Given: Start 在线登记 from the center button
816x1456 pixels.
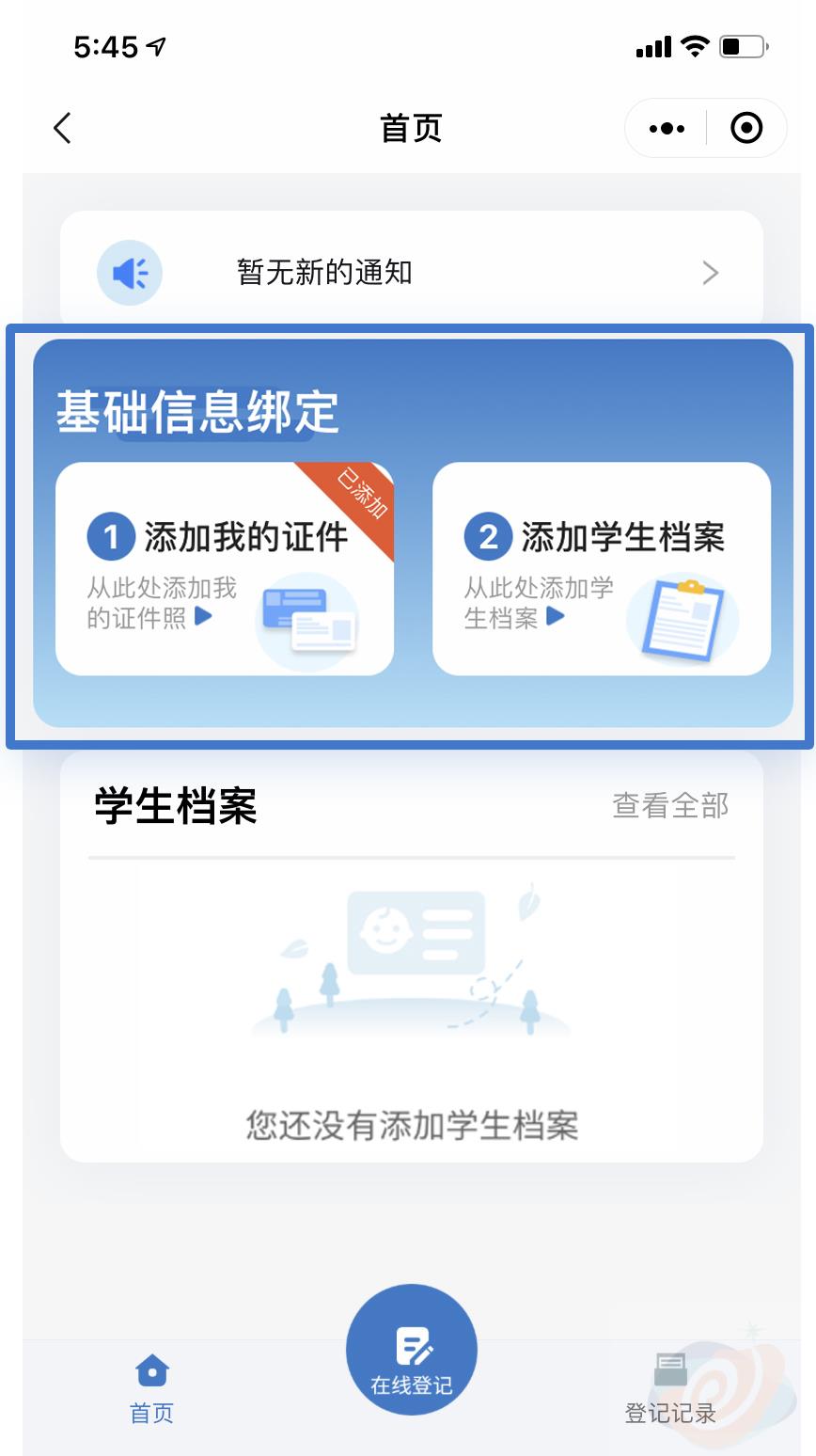Looking at the screenshot, I should pyautogui.click(x=412, y=1350).
